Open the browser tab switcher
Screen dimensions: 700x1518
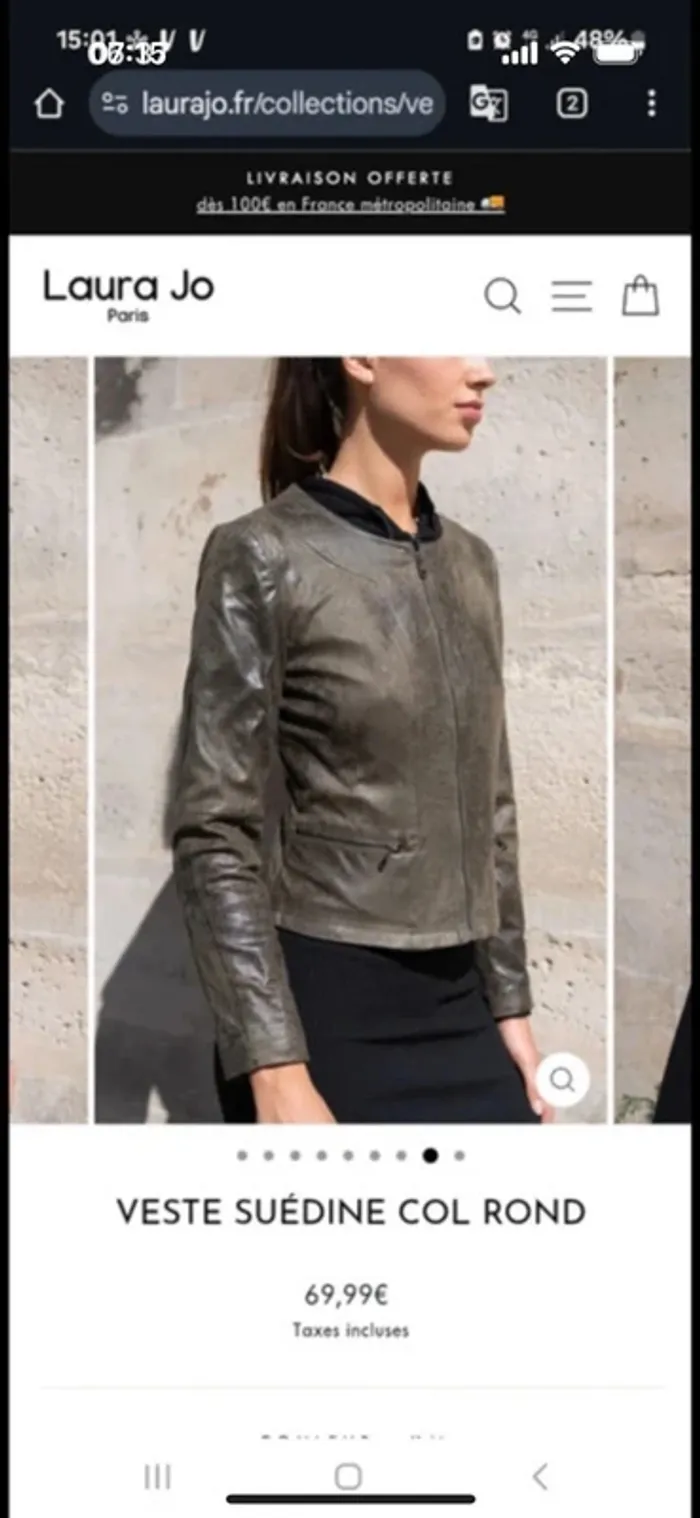click(x=572, y=104)
